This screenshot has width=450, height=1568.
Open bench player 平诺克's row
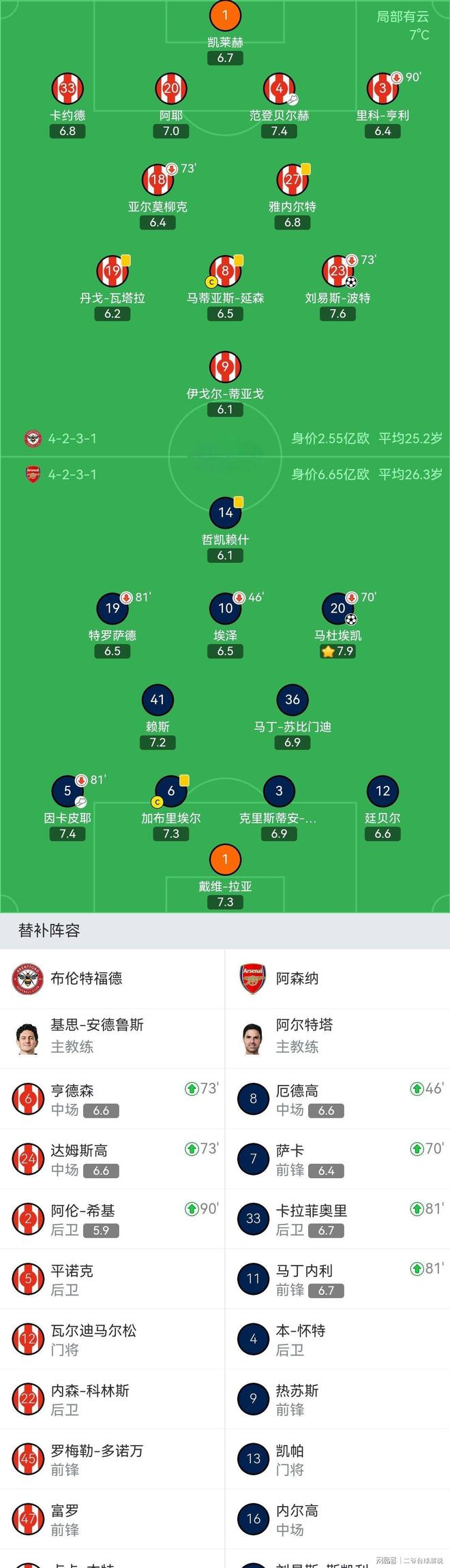click(x=112, y=1279)
